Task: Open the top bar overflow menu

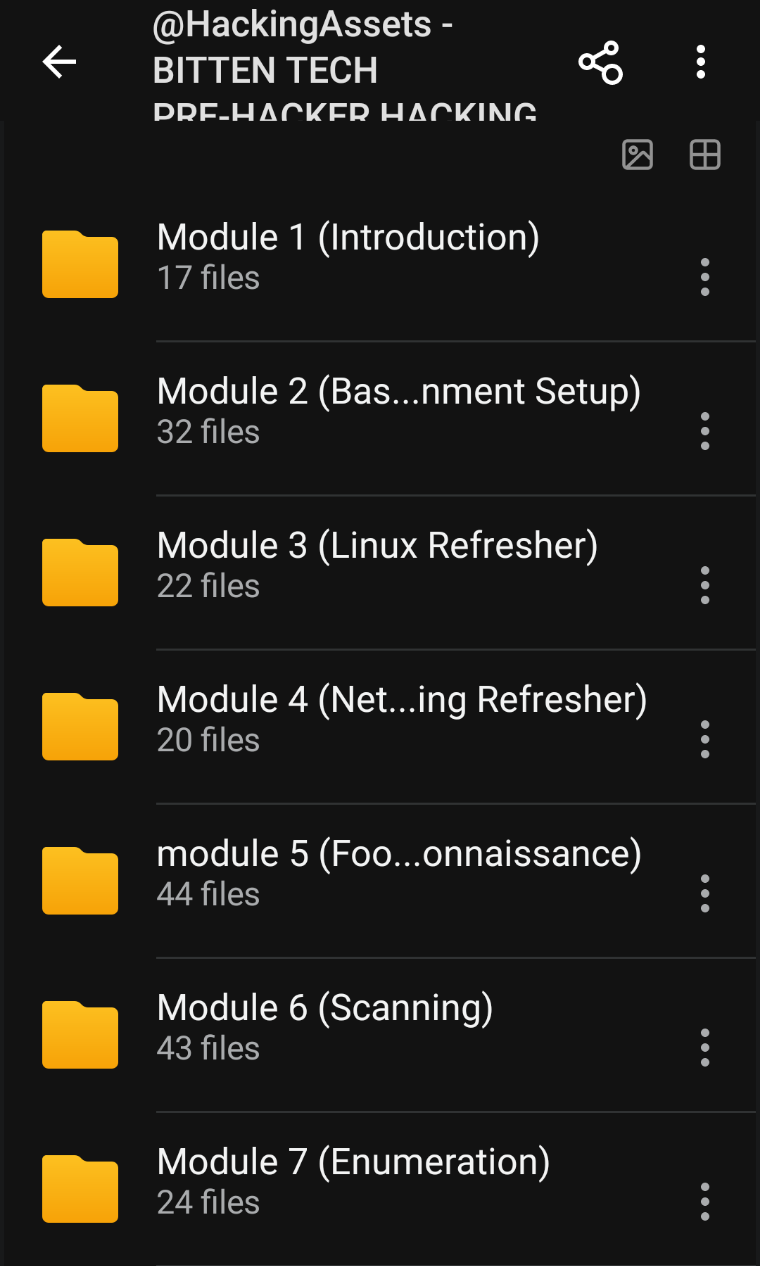Action: click(x=701, y=63)
